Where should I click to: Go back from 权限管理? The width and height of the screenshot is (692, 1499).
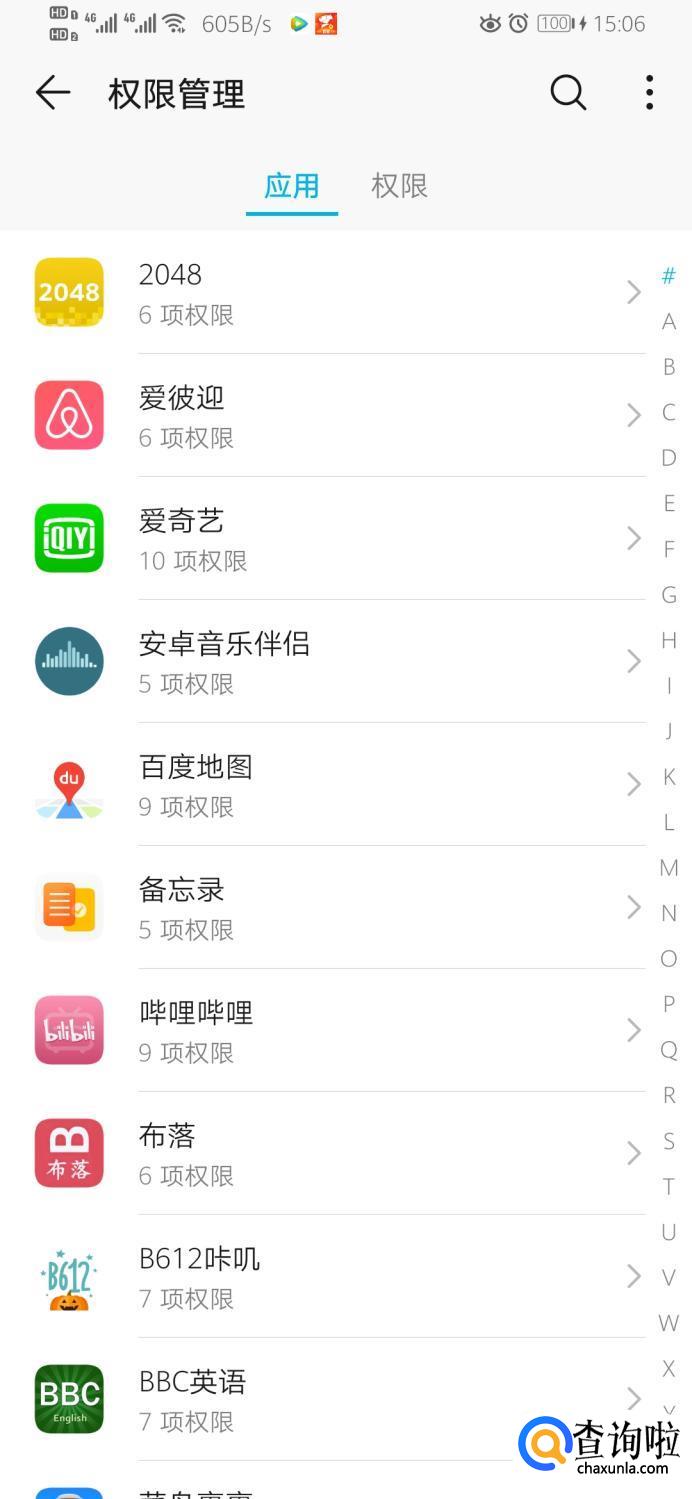click(52, 93)
